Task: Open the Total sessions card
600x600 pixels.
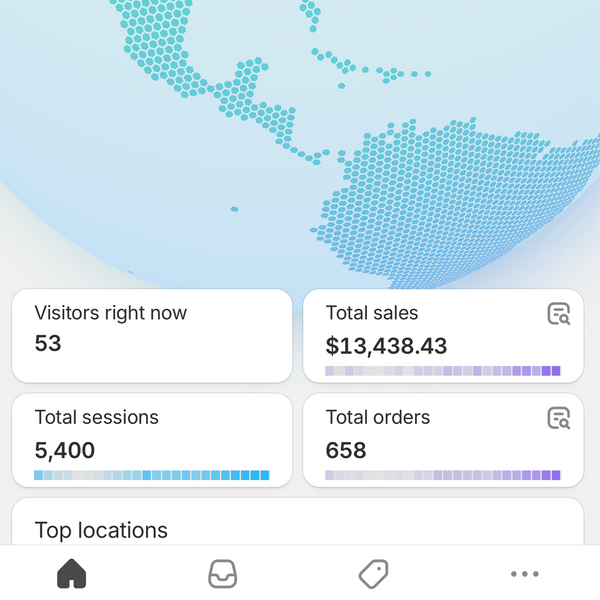Action: (152, 440)
